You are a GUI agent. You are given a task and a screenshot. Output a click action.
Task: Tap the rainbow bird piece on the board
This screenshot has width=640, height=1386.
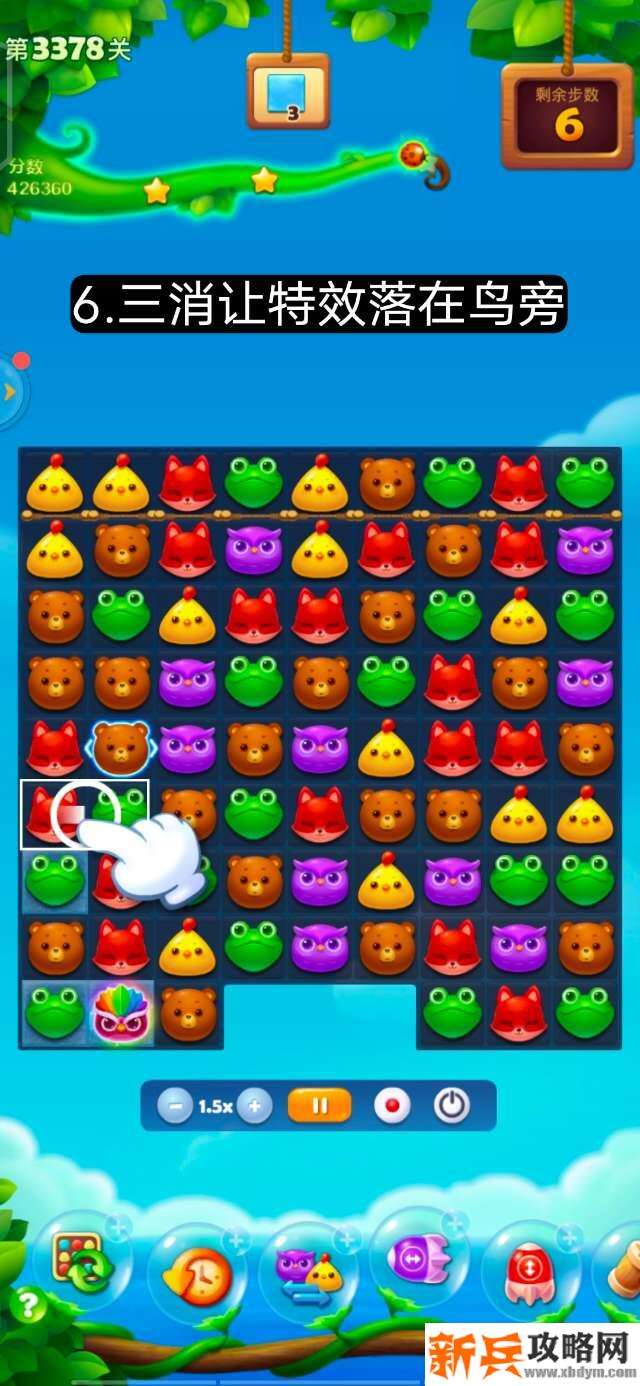121,1014
